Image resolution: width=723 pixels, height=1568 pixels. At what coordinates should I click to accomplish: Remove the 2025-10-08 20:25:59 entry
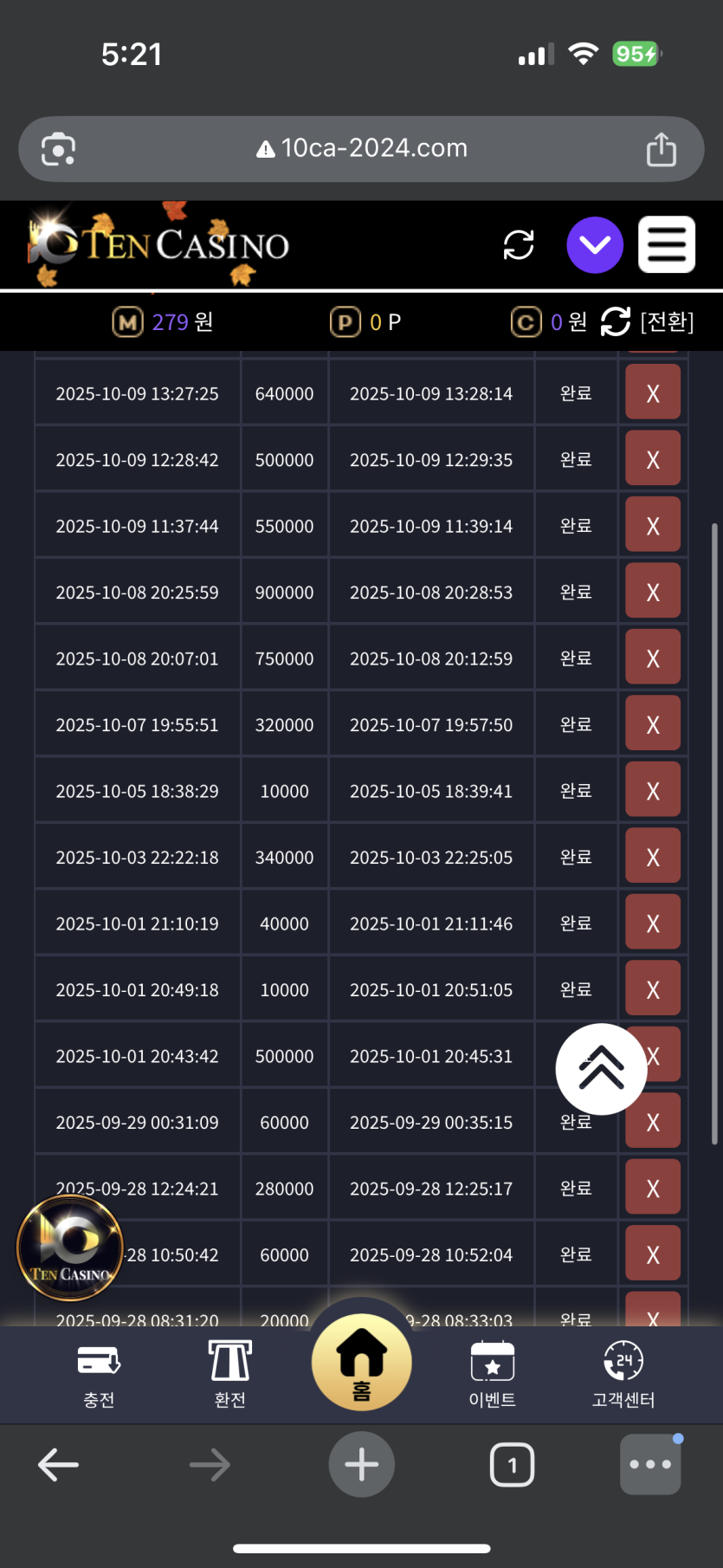pyautogui.click(x=653, y=593)
